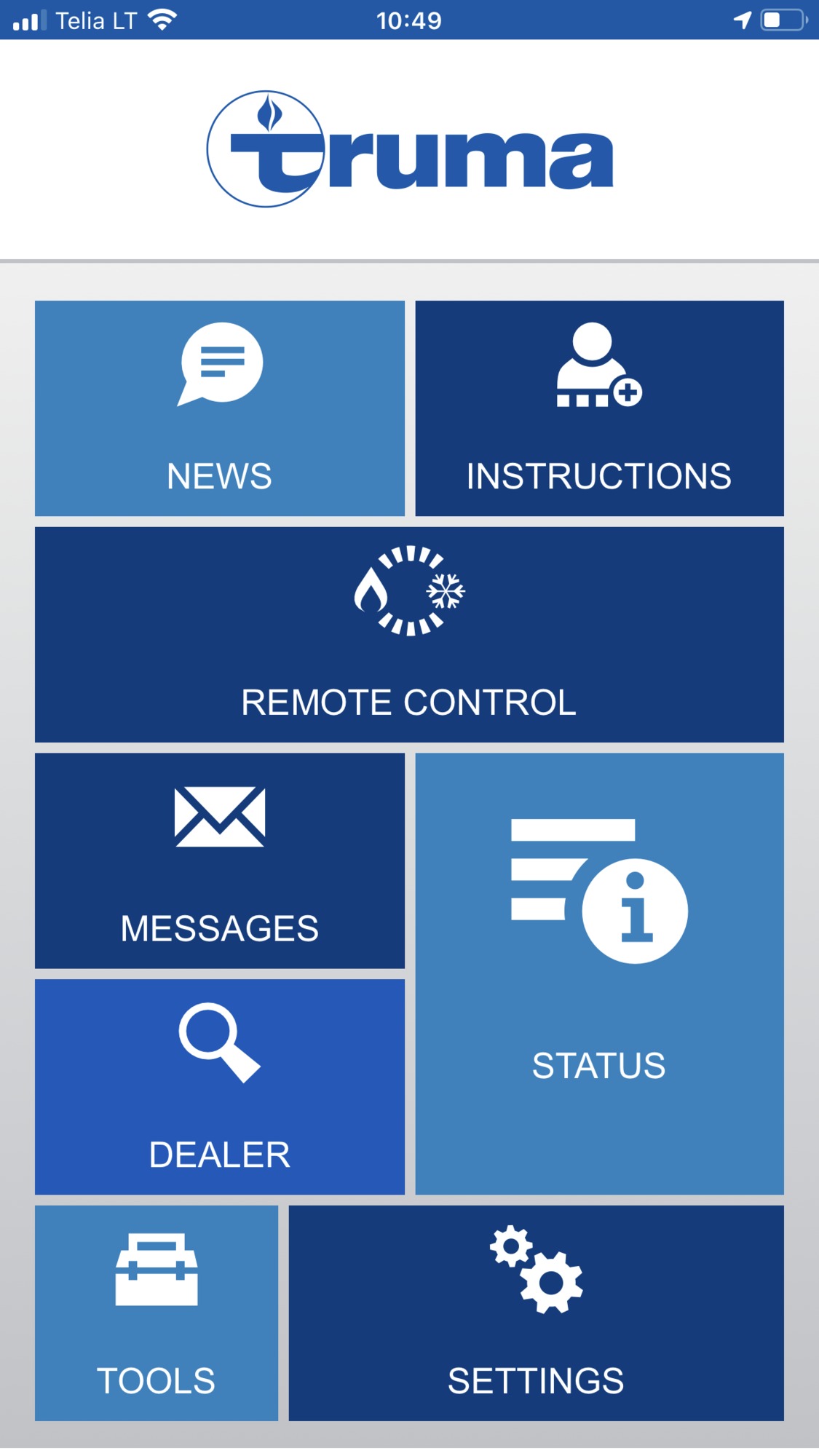
Task: Check the Status tile
Action: [x=599, y=974]
